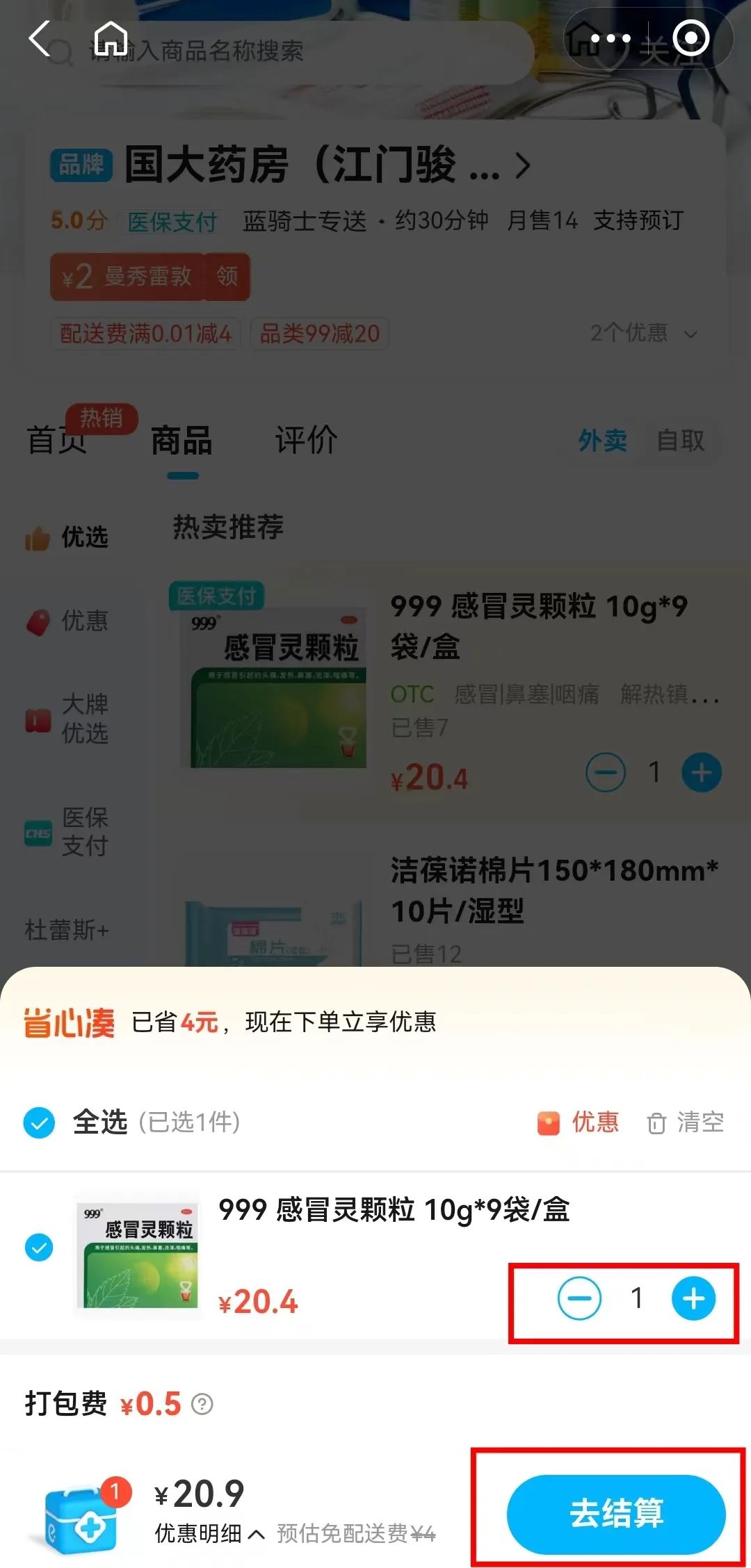Increase 999 感冒灵颗粒 quantity in cart sheet
The height and width of the screenshot is (1568, 751).
click(693, 1298)
